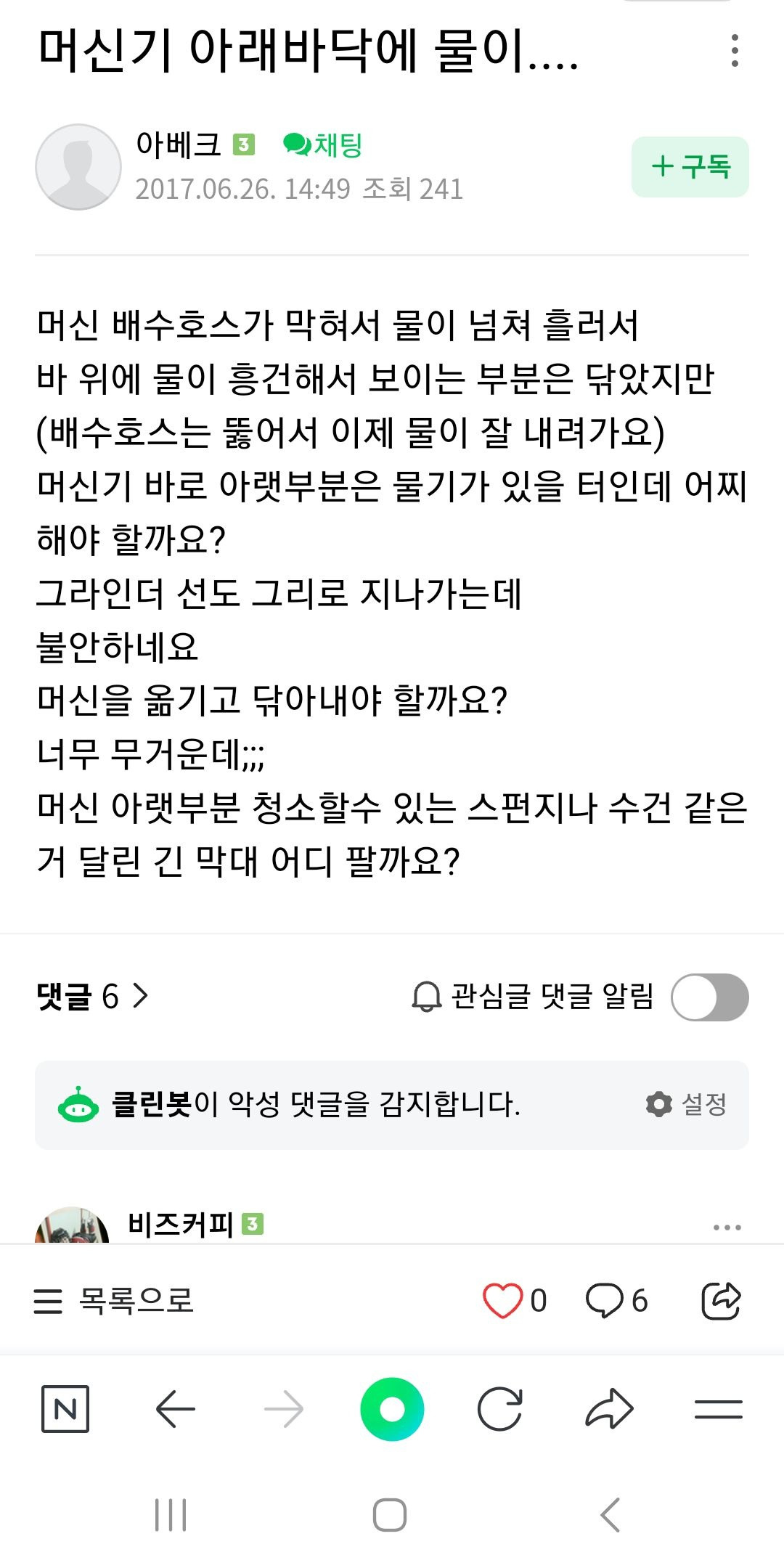784x1568 pixels.
Task: Share the post using the square share icon
Action: 721,1300
